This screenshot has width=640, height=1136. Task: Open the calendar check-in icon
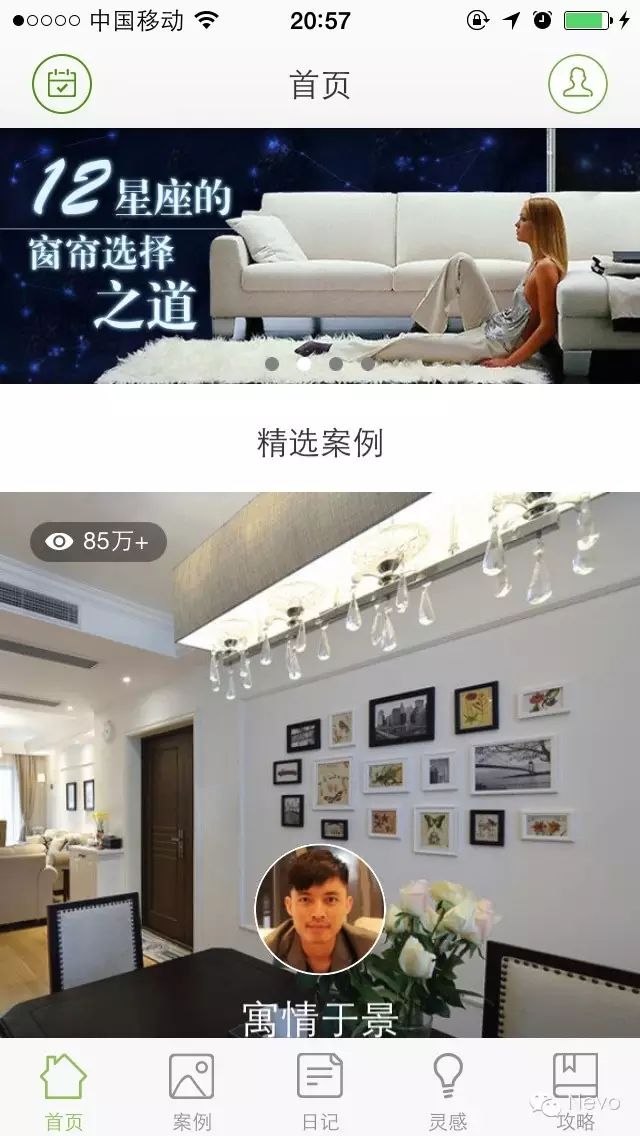pos(62,83)
